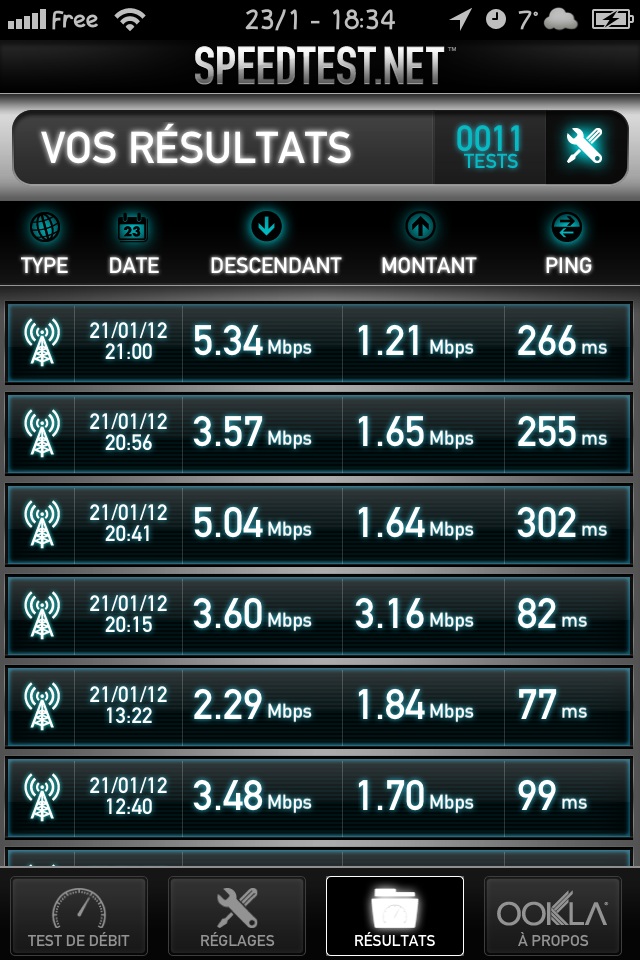Screen dimensions: 640x960
Task: Go to the À propos tab
Action: click(x=553, y=915)
